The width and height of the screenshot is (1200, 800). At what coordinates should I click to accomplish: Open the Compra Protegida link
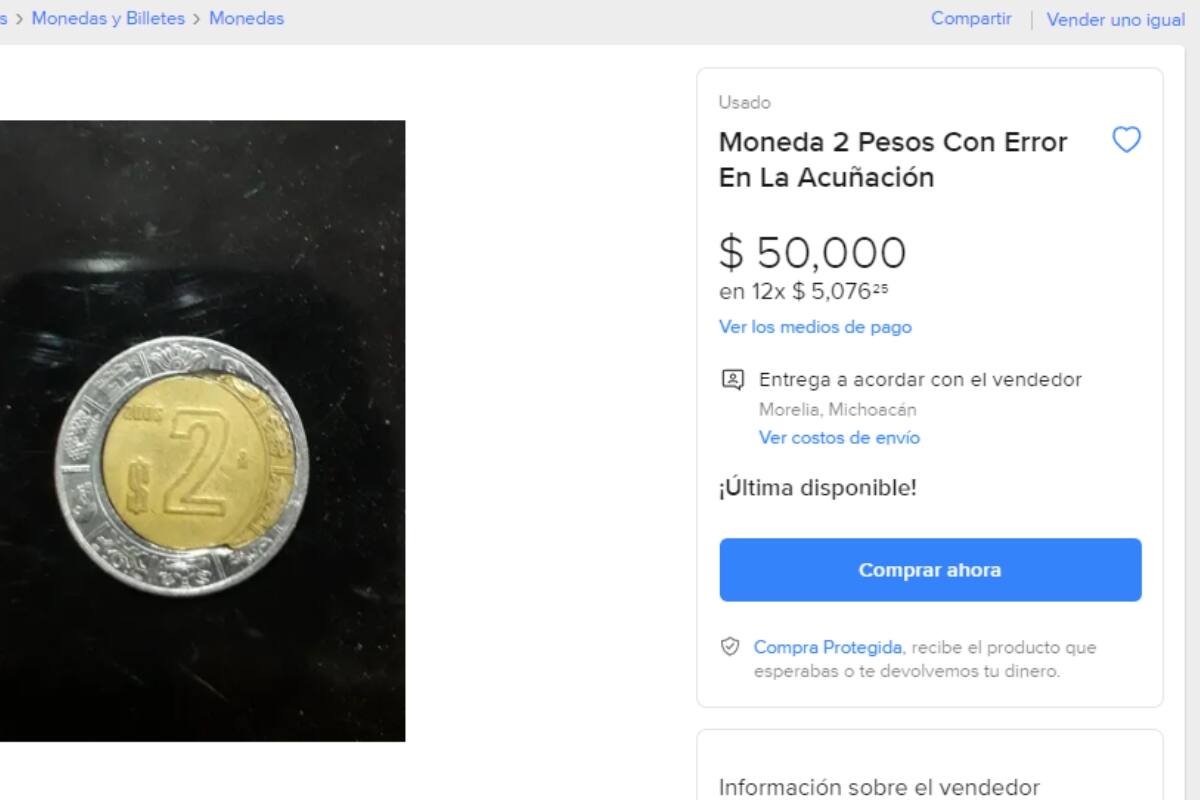pyautogui.click(x=828, y=647)
